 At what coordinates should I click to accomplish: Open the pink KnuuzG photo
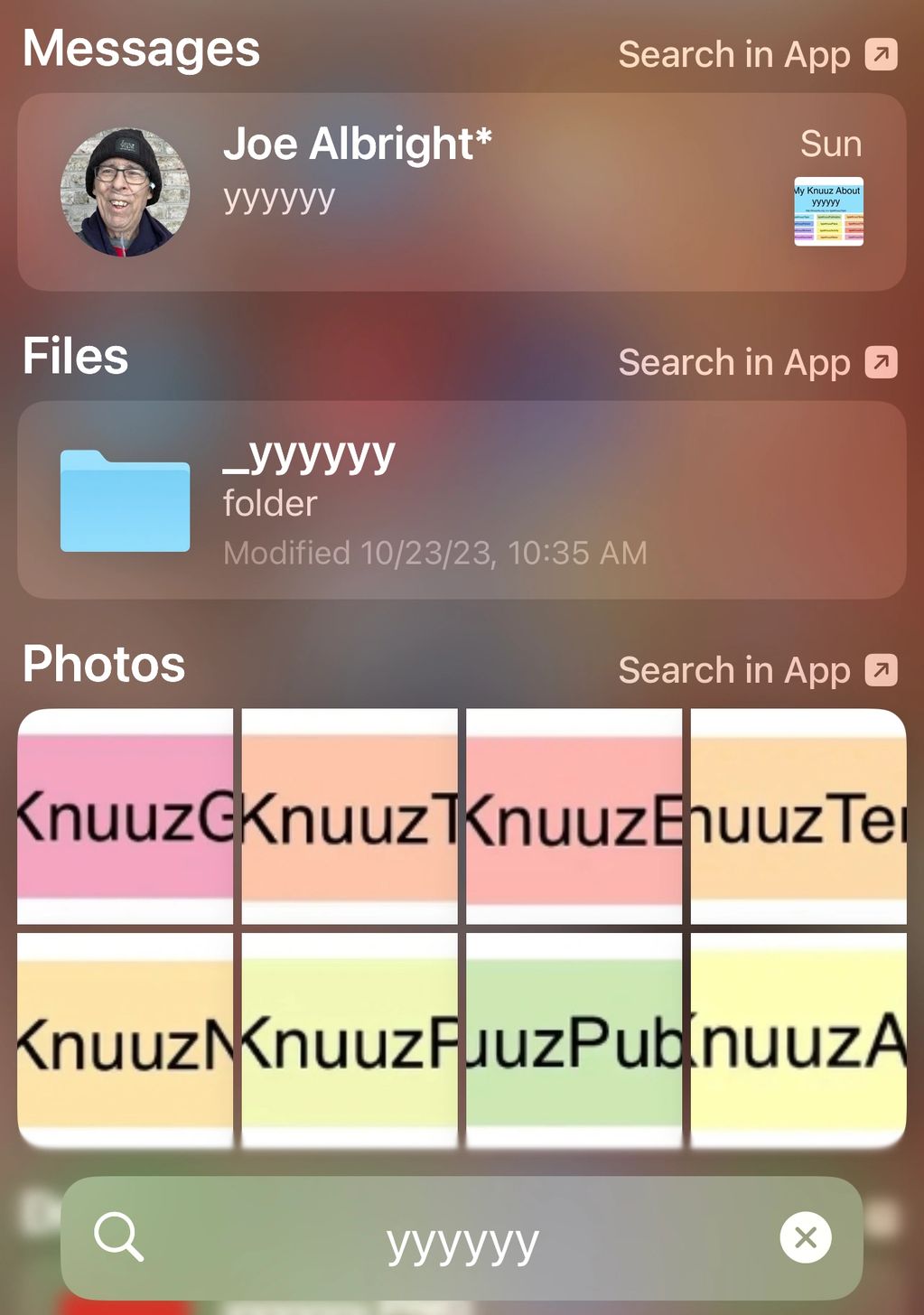click(x=126, y=816)
